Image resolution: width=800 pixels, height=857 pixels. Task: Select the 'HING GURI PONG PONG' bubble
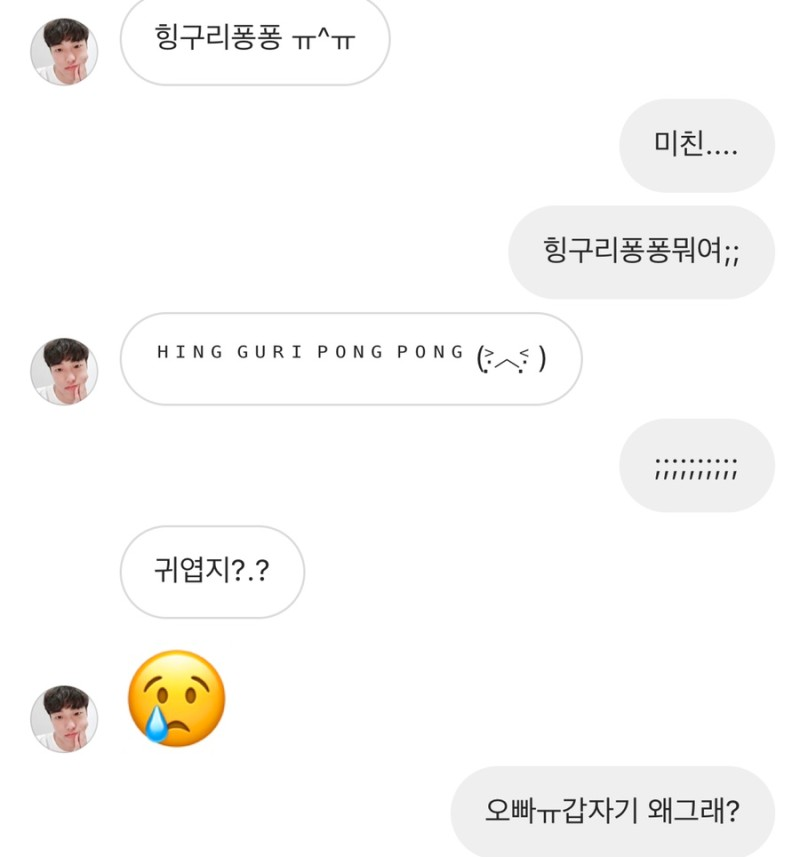point(352,360)
